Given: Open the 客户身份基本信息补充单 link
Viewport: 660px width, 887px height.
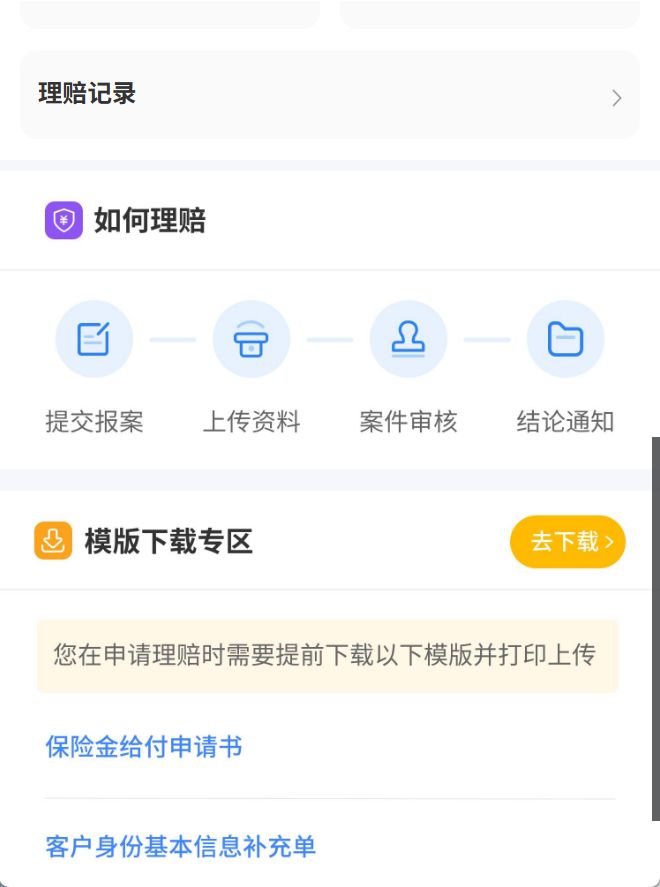Looking at the screenshot, I should pos(180,846).
